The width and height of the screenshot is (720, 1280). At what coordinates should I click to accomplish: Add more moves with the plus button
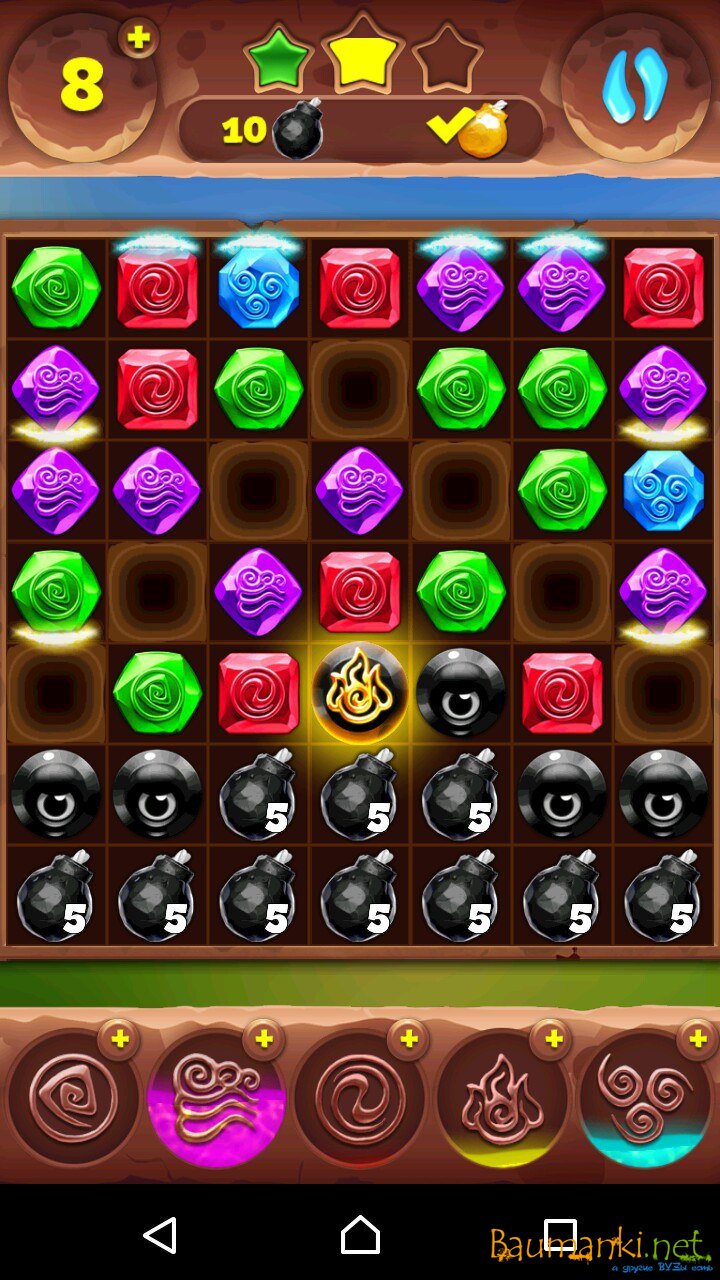coord(138,38)
